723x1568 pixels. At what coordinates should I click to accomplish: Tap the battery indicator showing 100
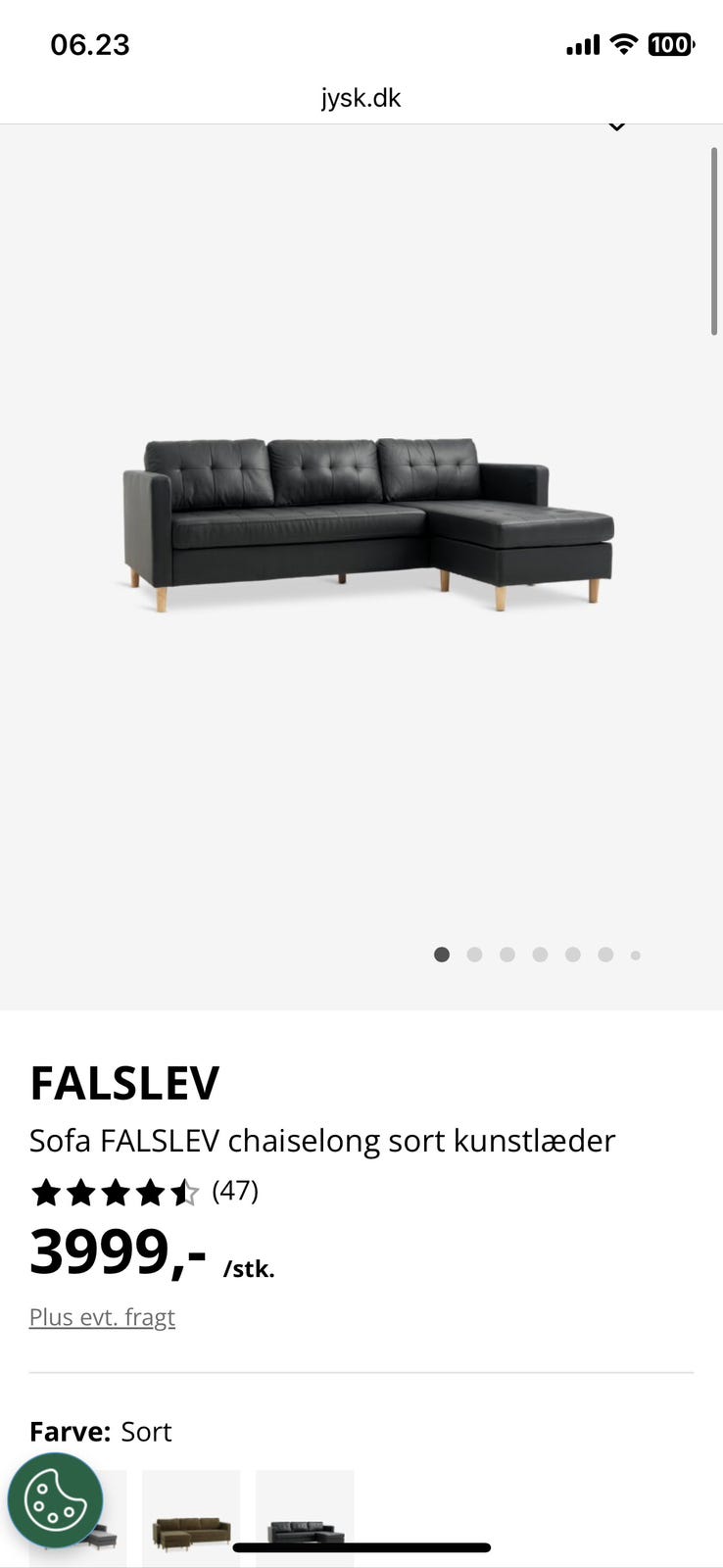point(670,44)
